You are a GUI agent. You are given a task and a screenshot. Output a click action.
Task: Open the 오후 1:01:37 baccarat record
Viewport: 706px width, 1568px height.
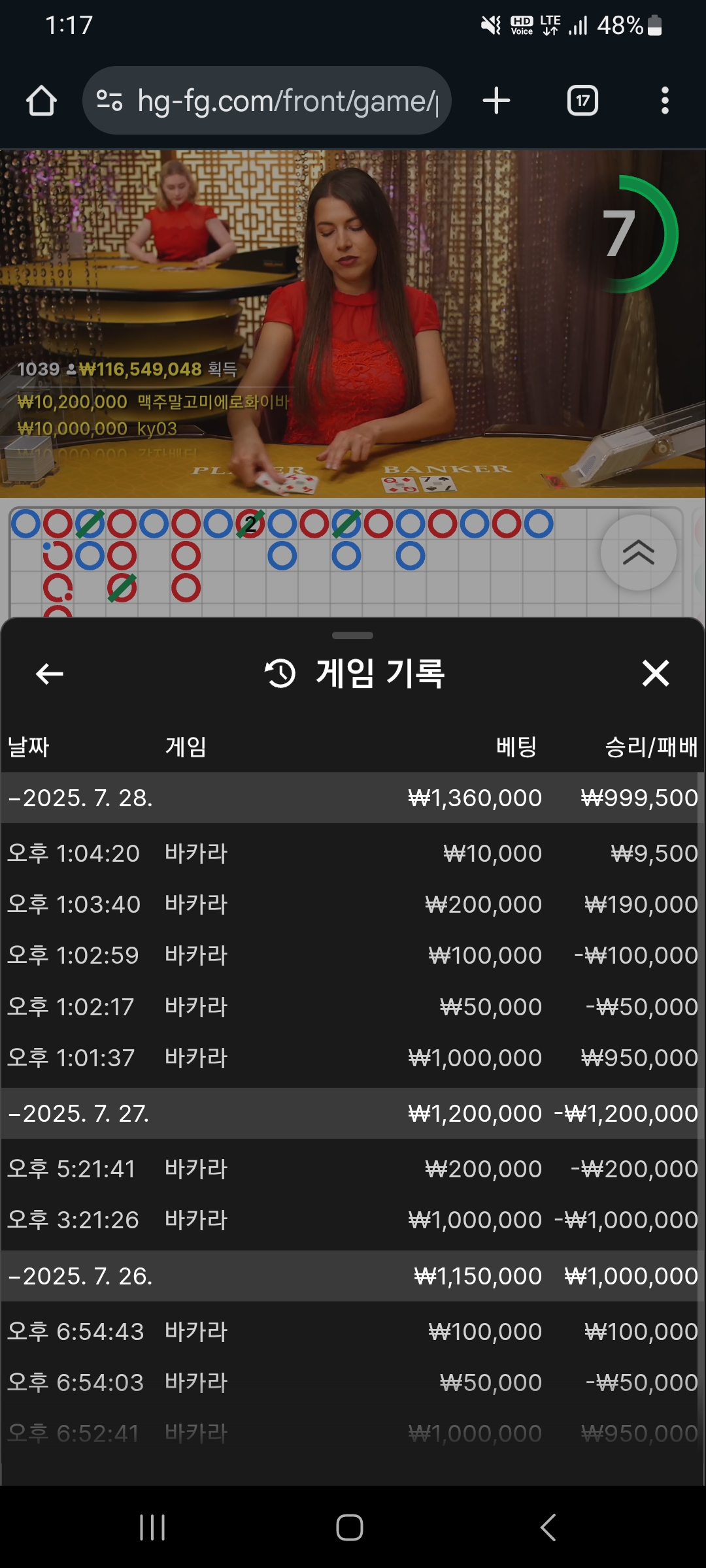point(352,1058)
